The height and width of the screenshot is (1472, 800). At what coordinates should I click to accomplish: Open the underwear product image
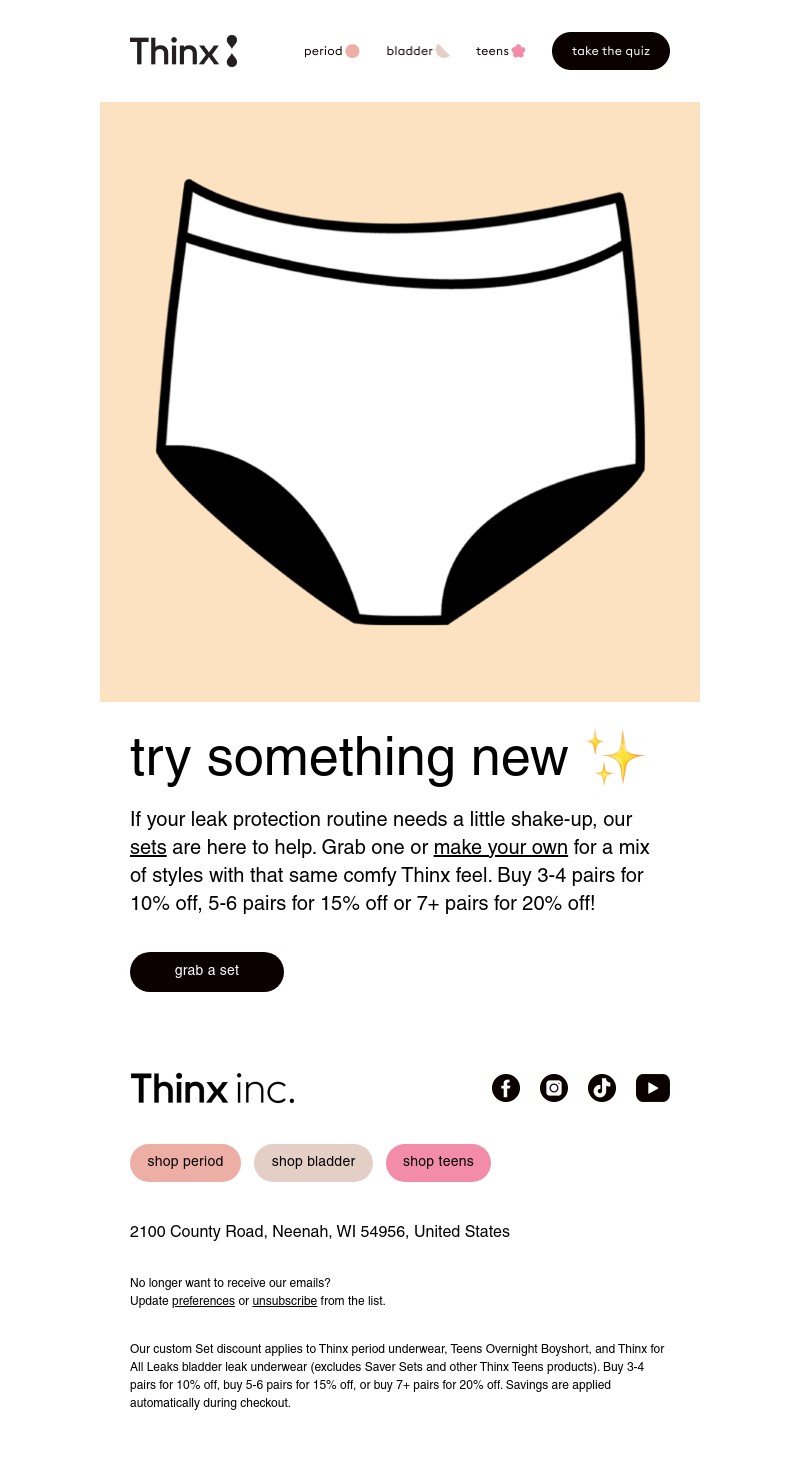(x=400, y=402)
